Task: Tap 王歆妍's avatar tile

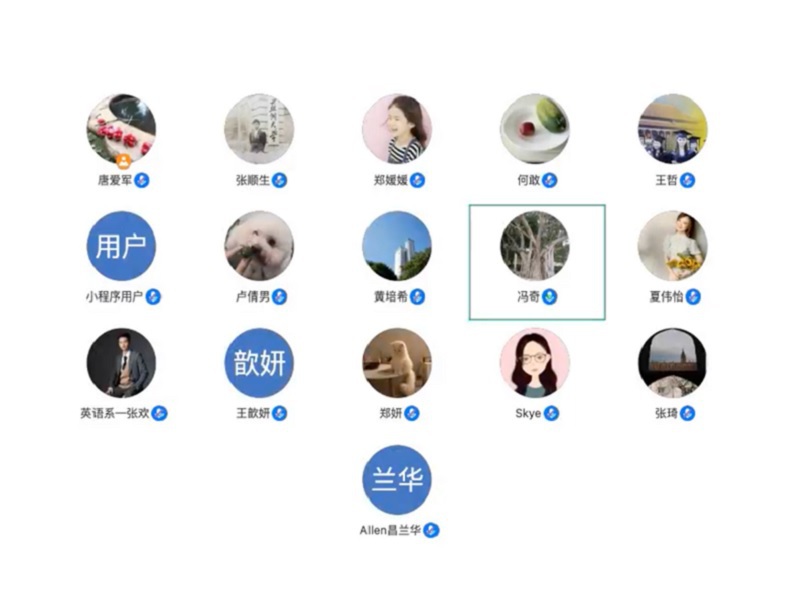Action: pos(259,362)
